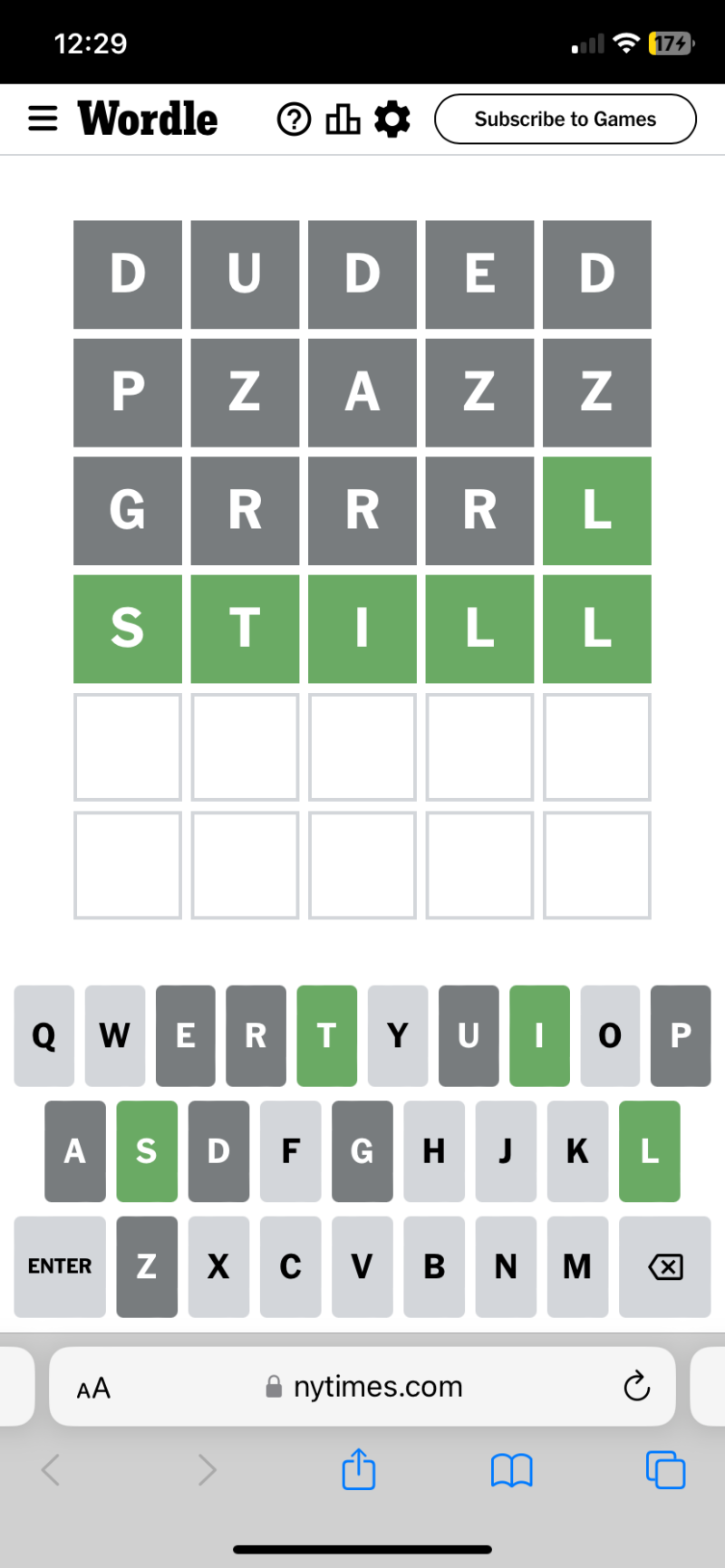Open Safari bookmarks

511,1469
